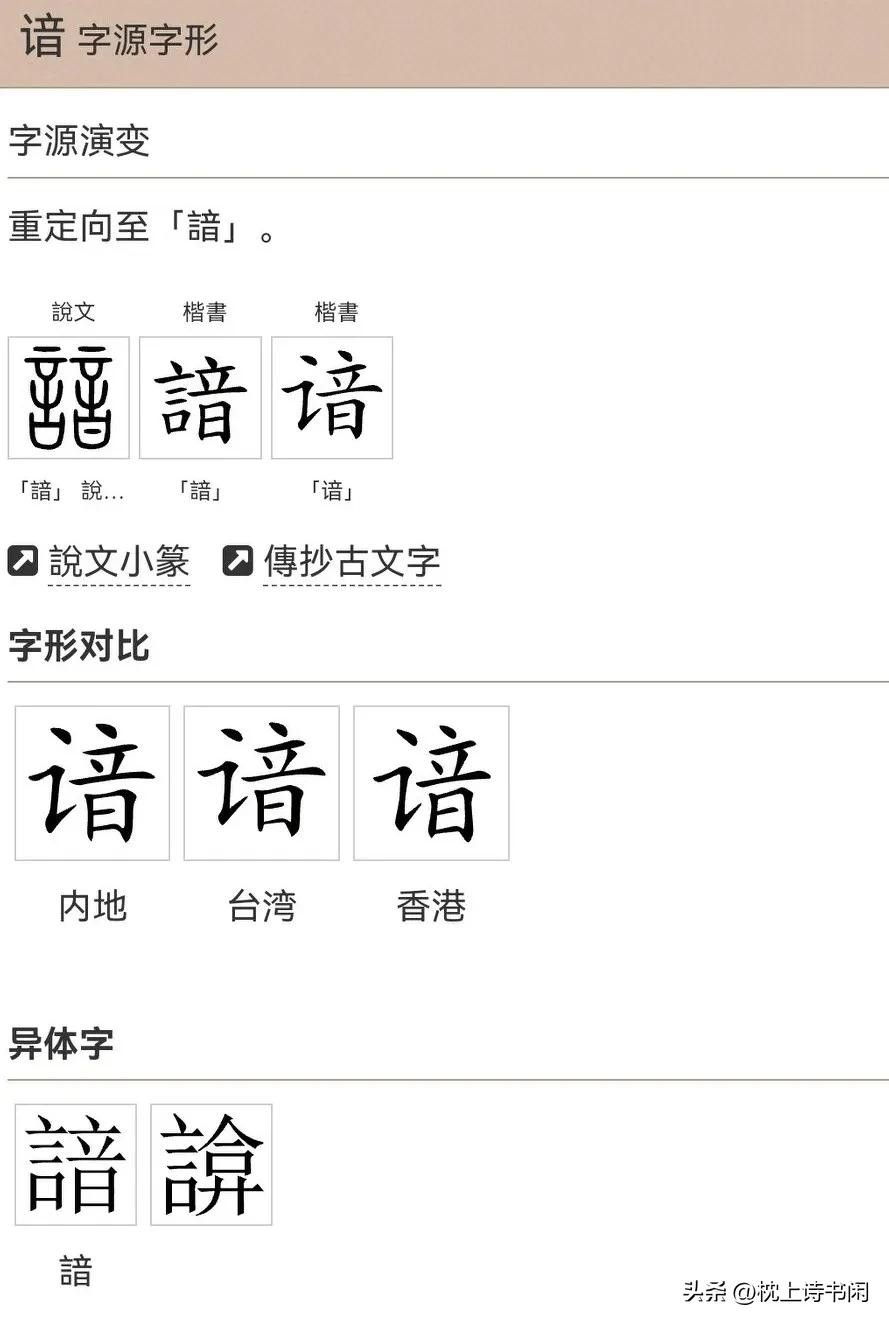Open the 傳抄古文字 link
Image resolution: width=889 pixels, height=1323 pixels.
coord(351,562)
